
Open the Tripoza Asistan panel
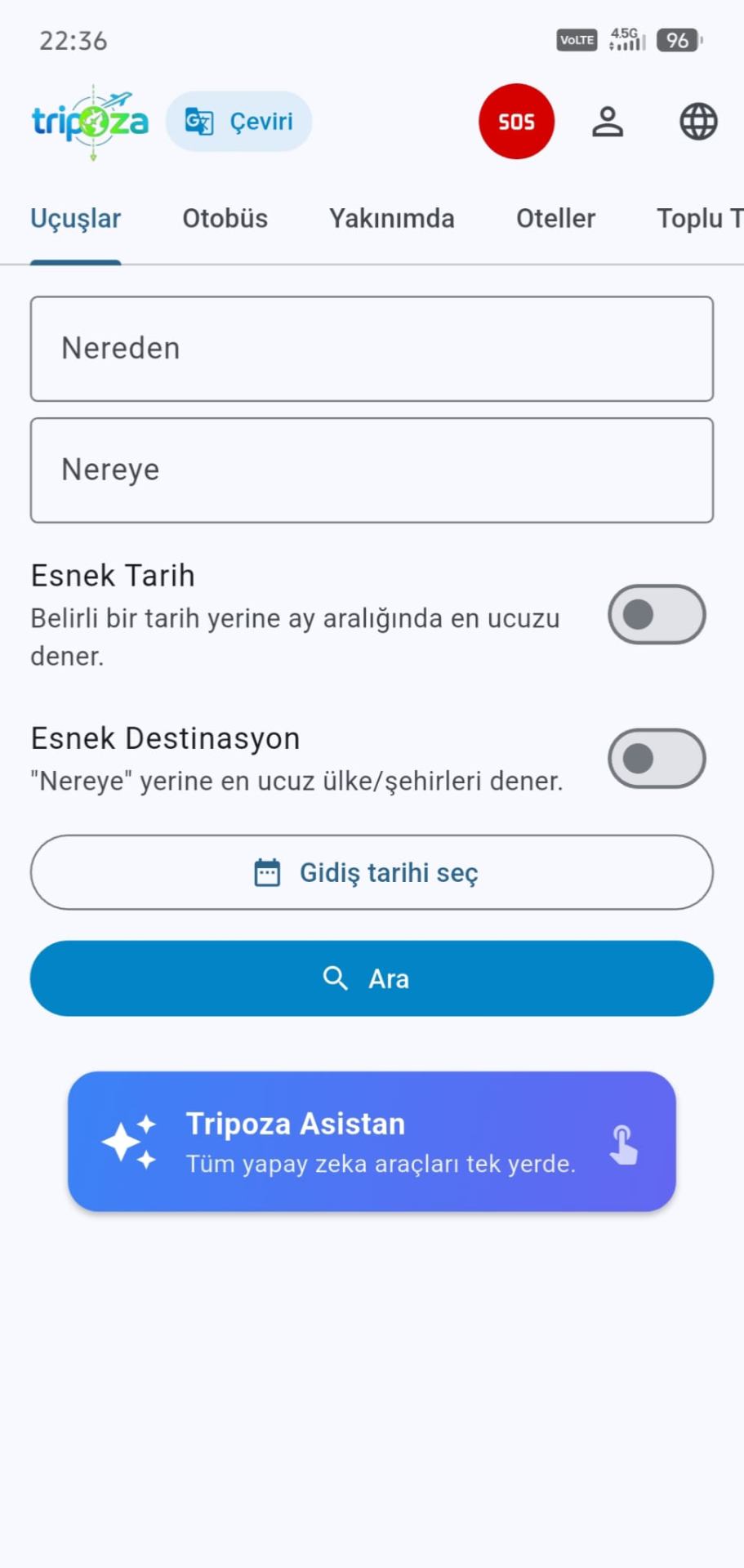pyautogui.click(x=372, y=1142)
